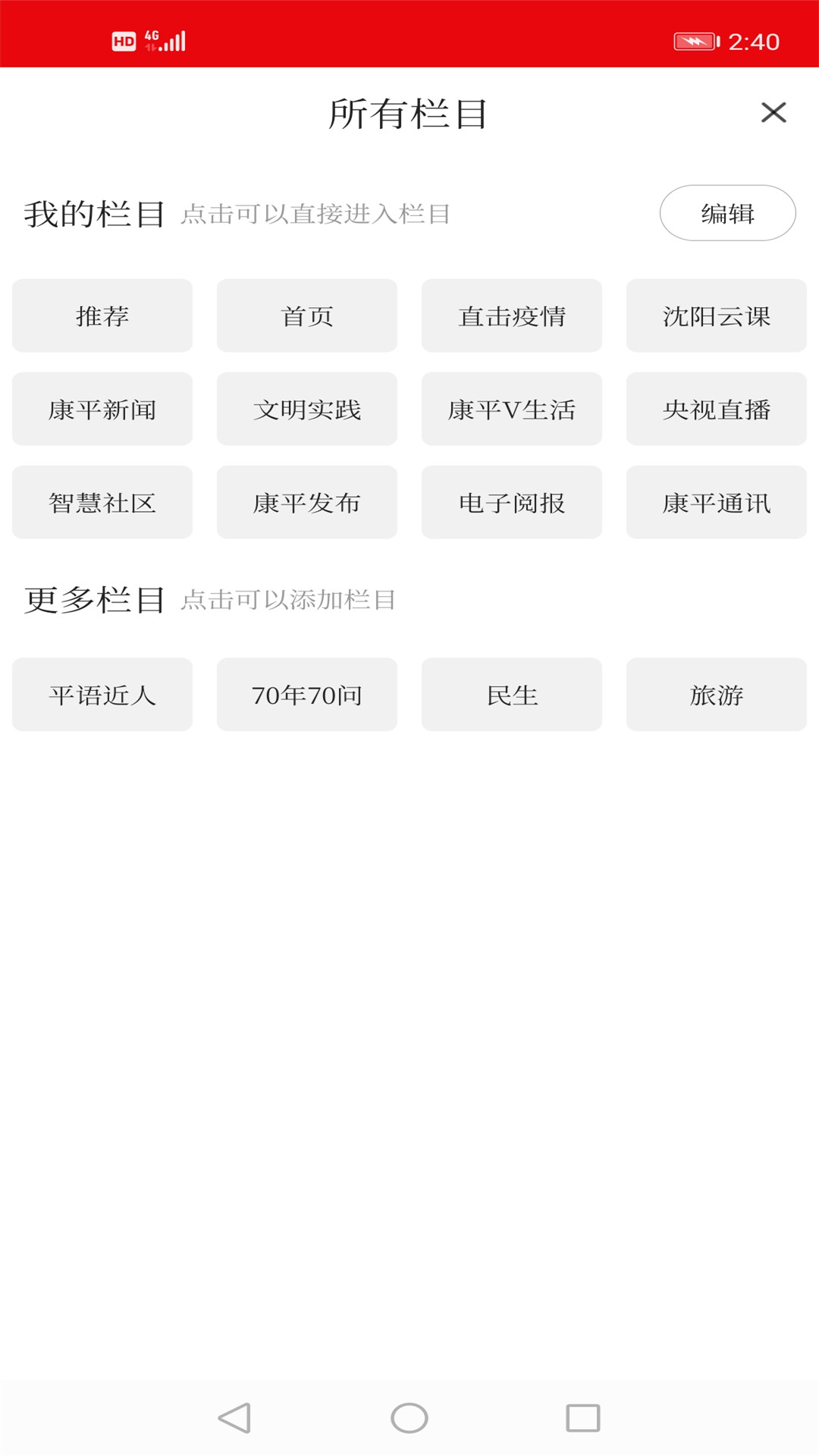Open the 电子阅报 reader column

(512, 502)
